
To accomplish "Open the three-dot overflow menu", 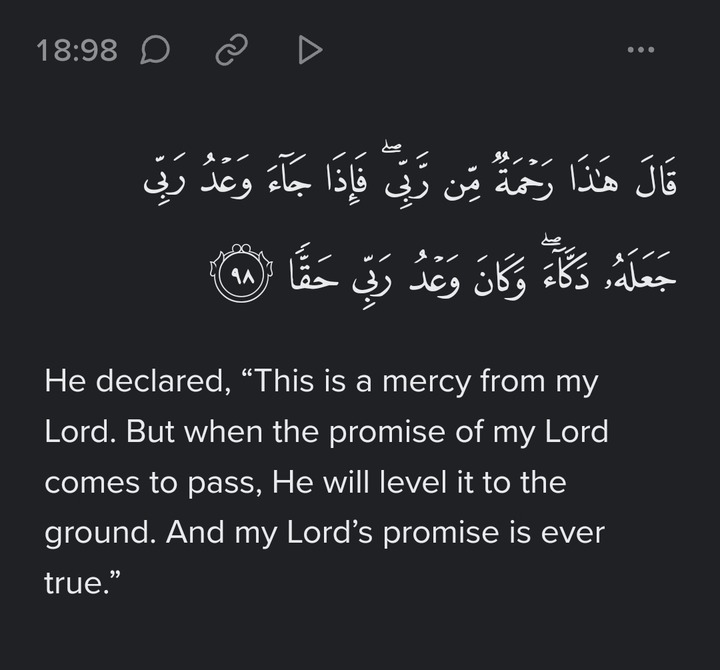I will (640, 50).
